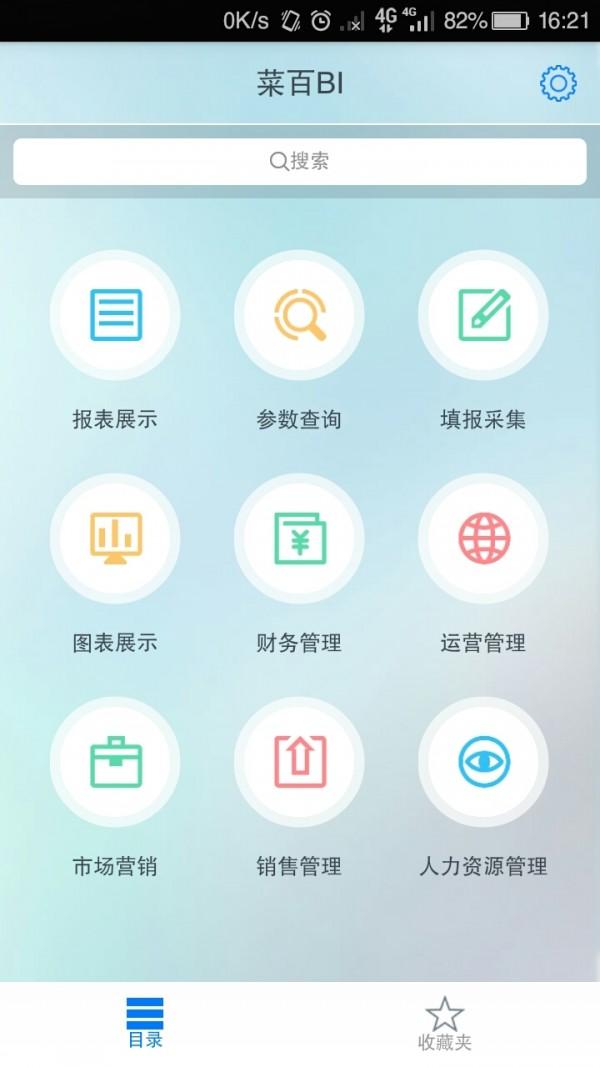
Task: Open 销售管理 sales management
Action: 299,762
